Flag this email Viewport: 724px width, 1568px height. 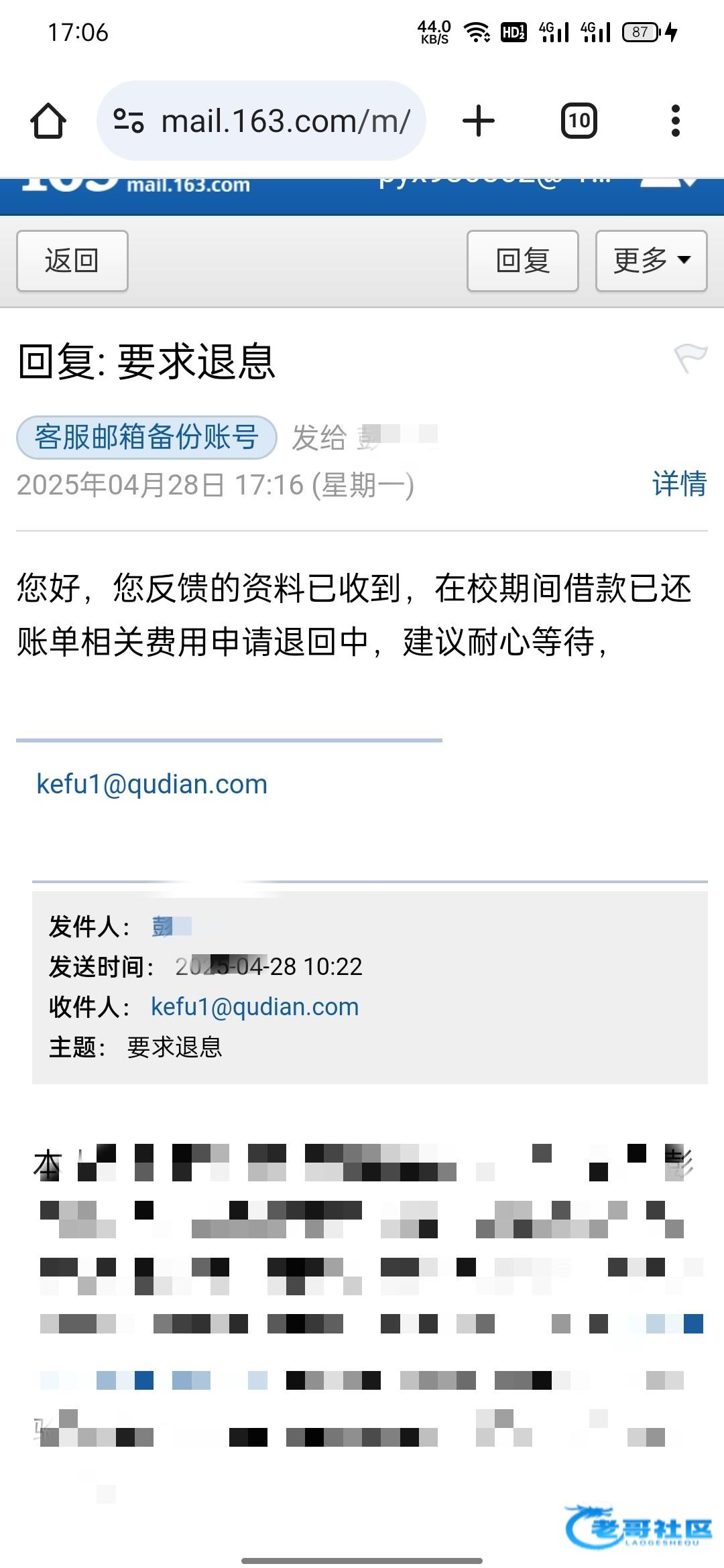pos(690,358)
